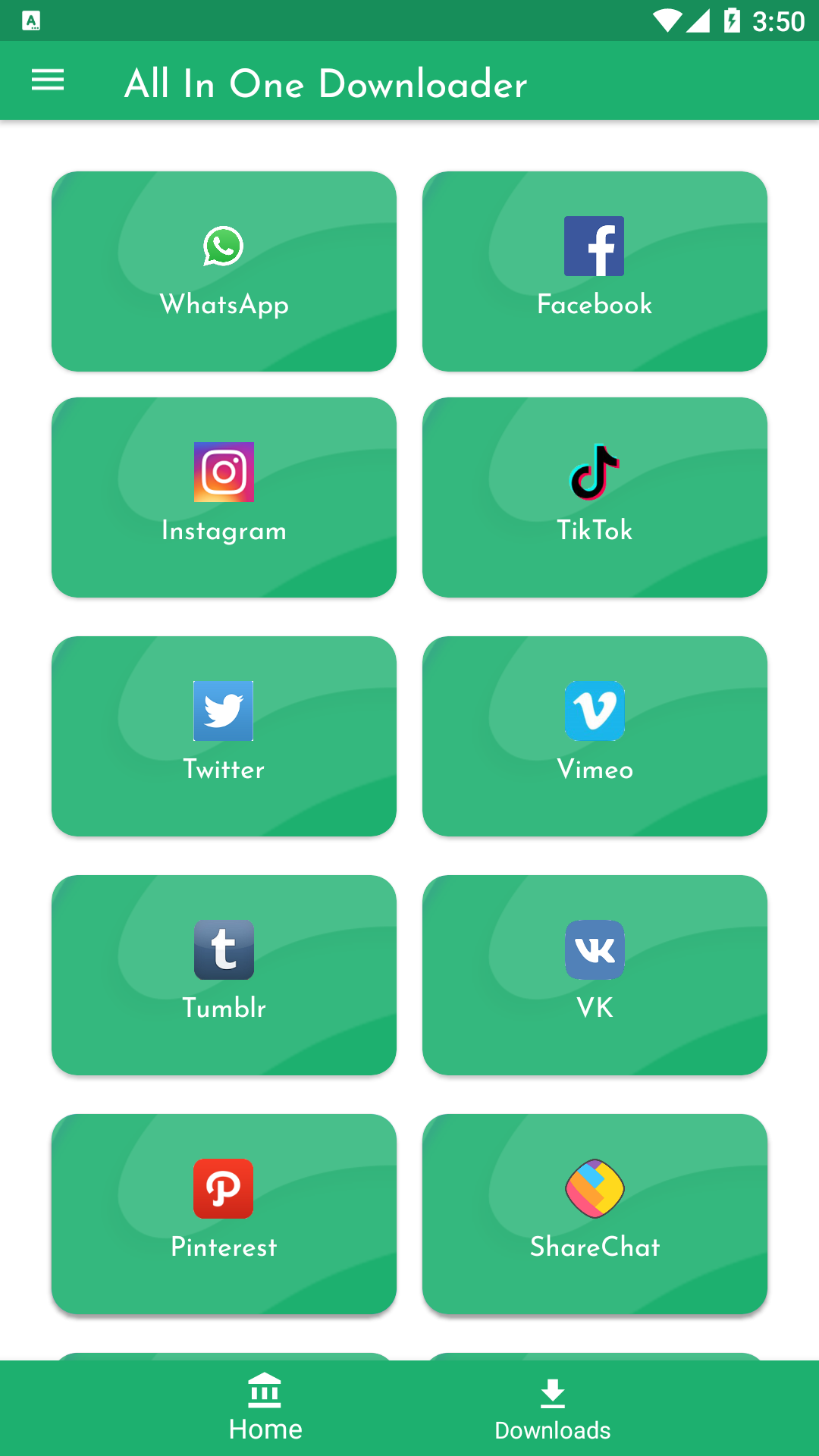Tap the VK card
This screenshot has height=1456, width=819.
595,975
